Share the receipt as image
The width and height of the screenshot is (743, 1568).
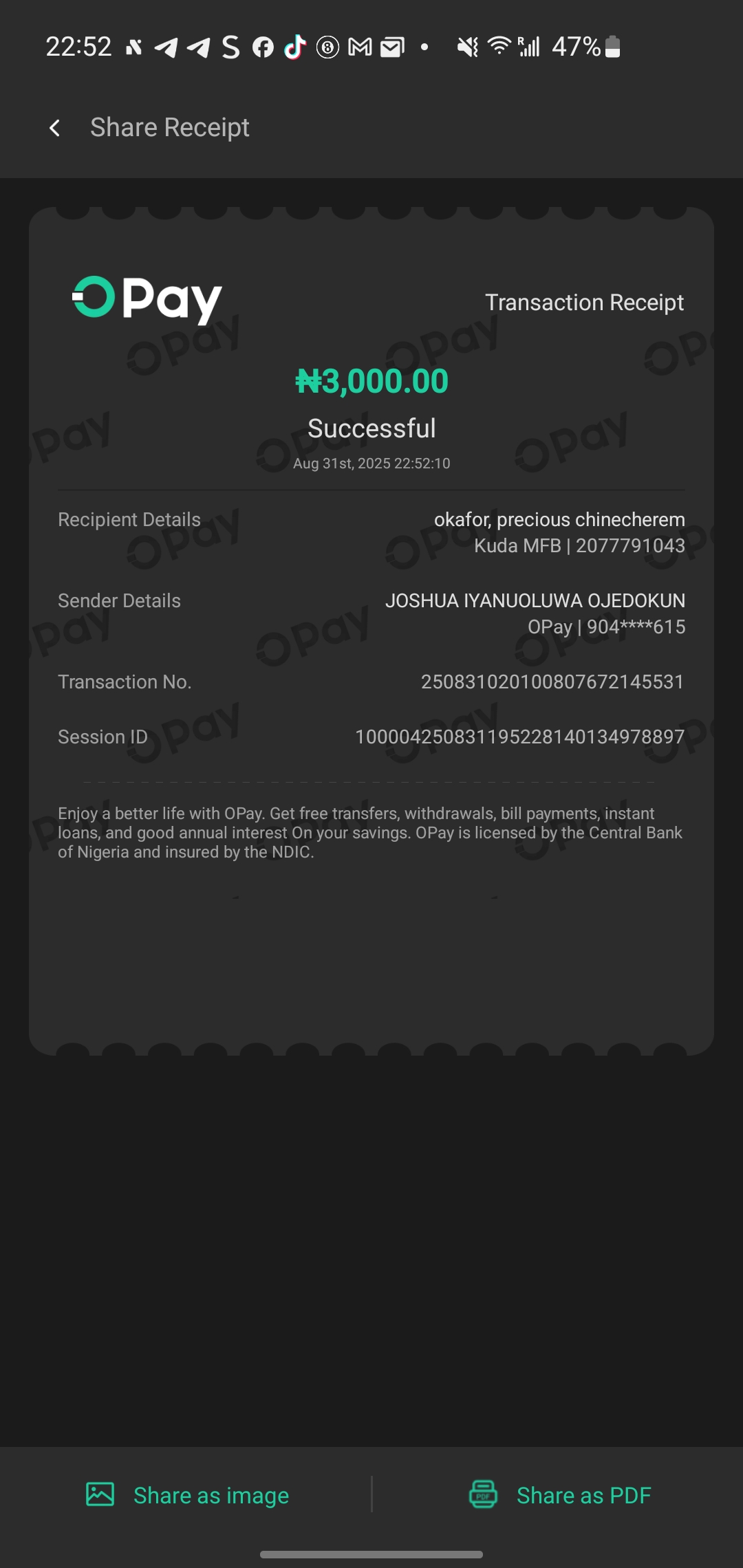pos(188,1495)
